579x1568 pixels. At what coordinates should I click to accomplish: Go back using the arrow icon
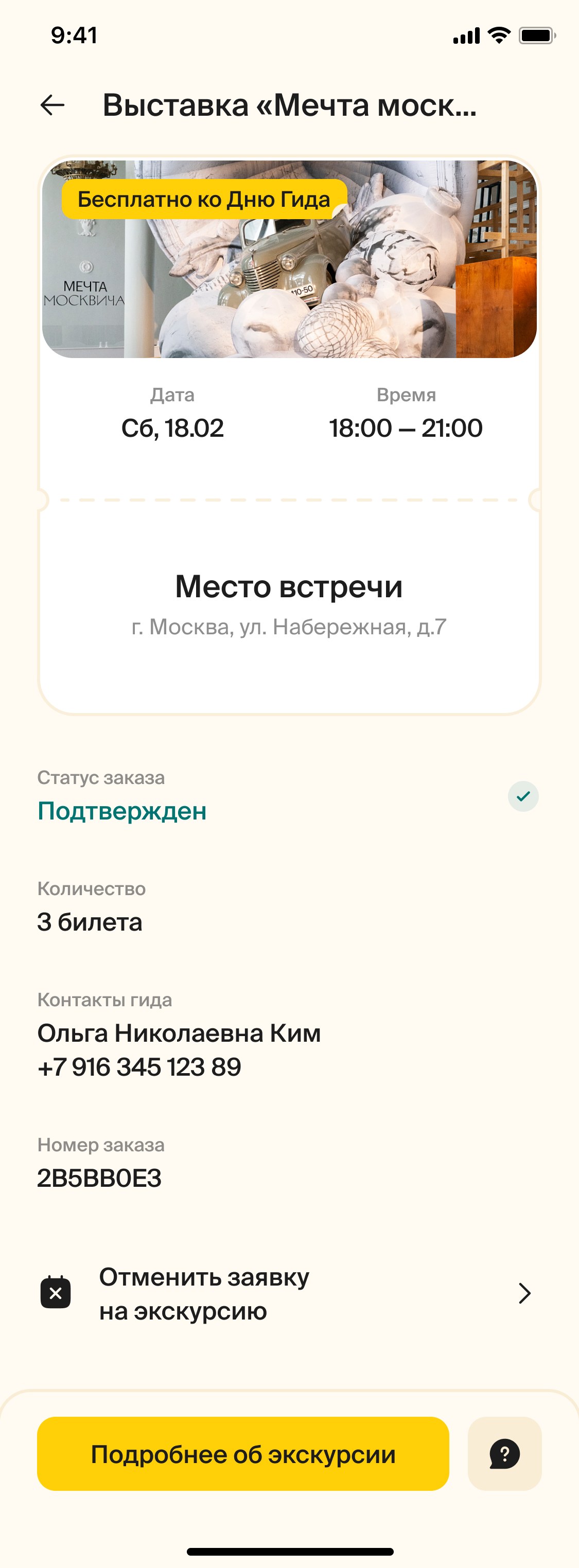[52, 105]
